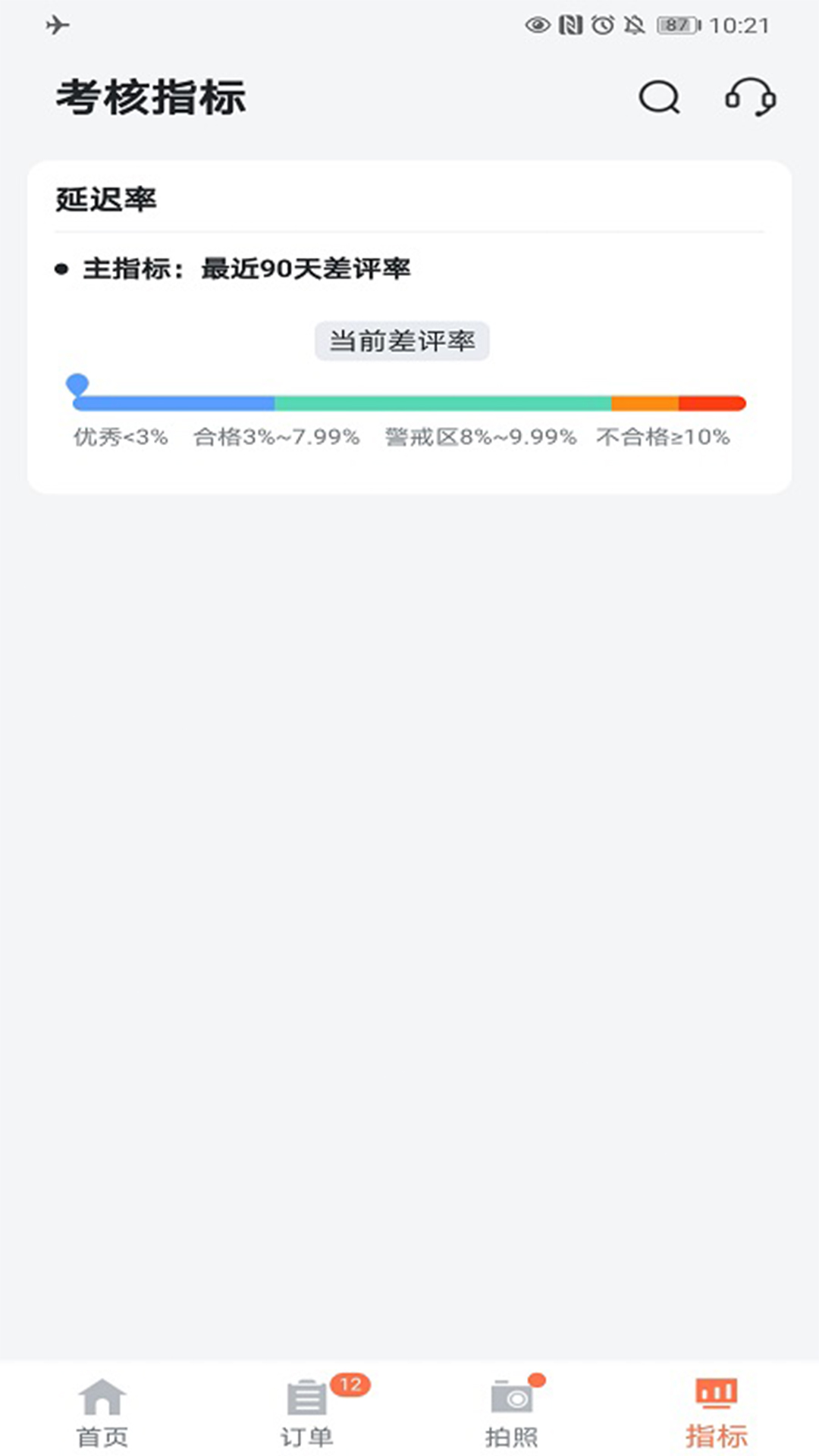Contact customer service via headset icon
The height and width of the screenshot is (1456, 819).
click(750, 98)
